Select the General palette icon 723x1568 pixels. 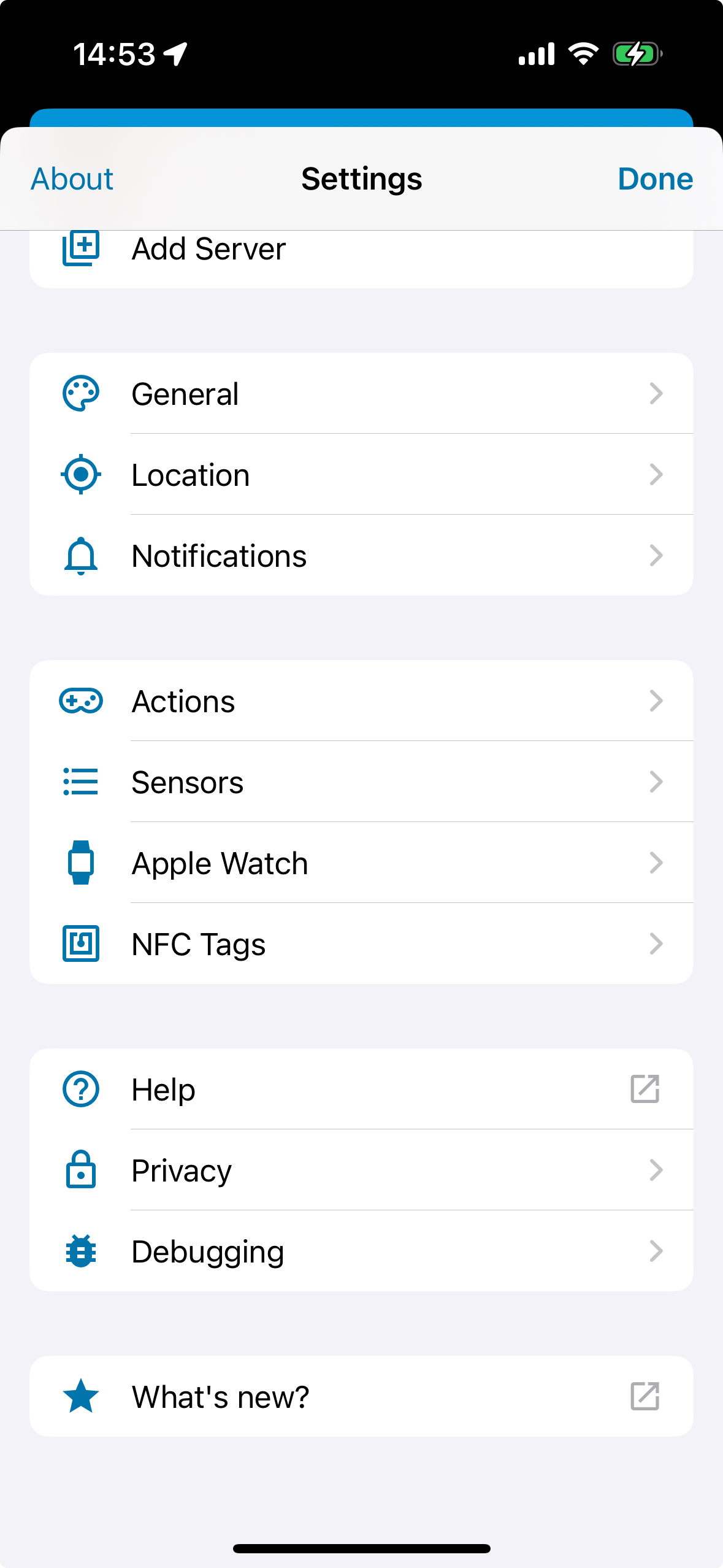pyautogui.click(x=80, y=394)
